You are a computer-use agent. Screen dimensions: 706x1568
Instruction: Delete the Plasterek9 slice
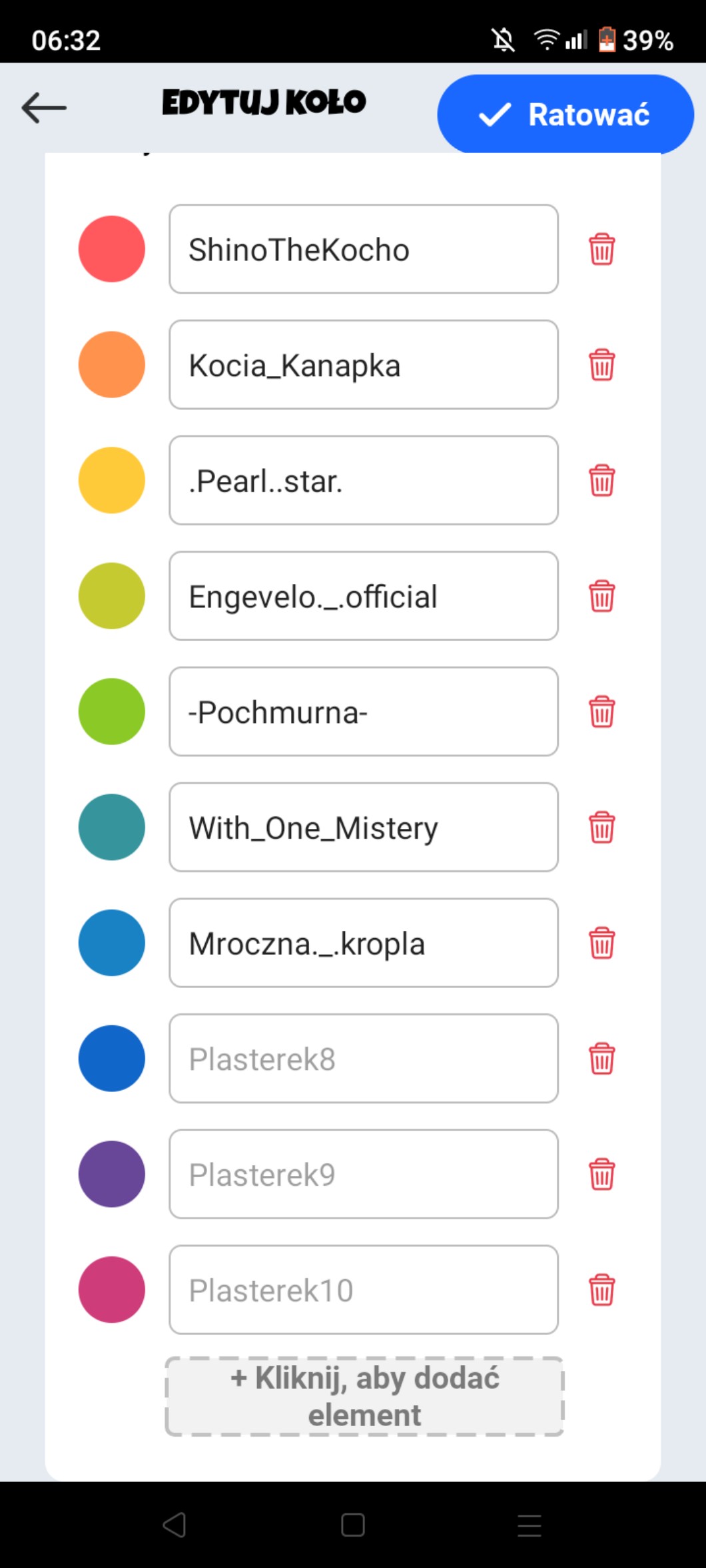pos(601,1174)
